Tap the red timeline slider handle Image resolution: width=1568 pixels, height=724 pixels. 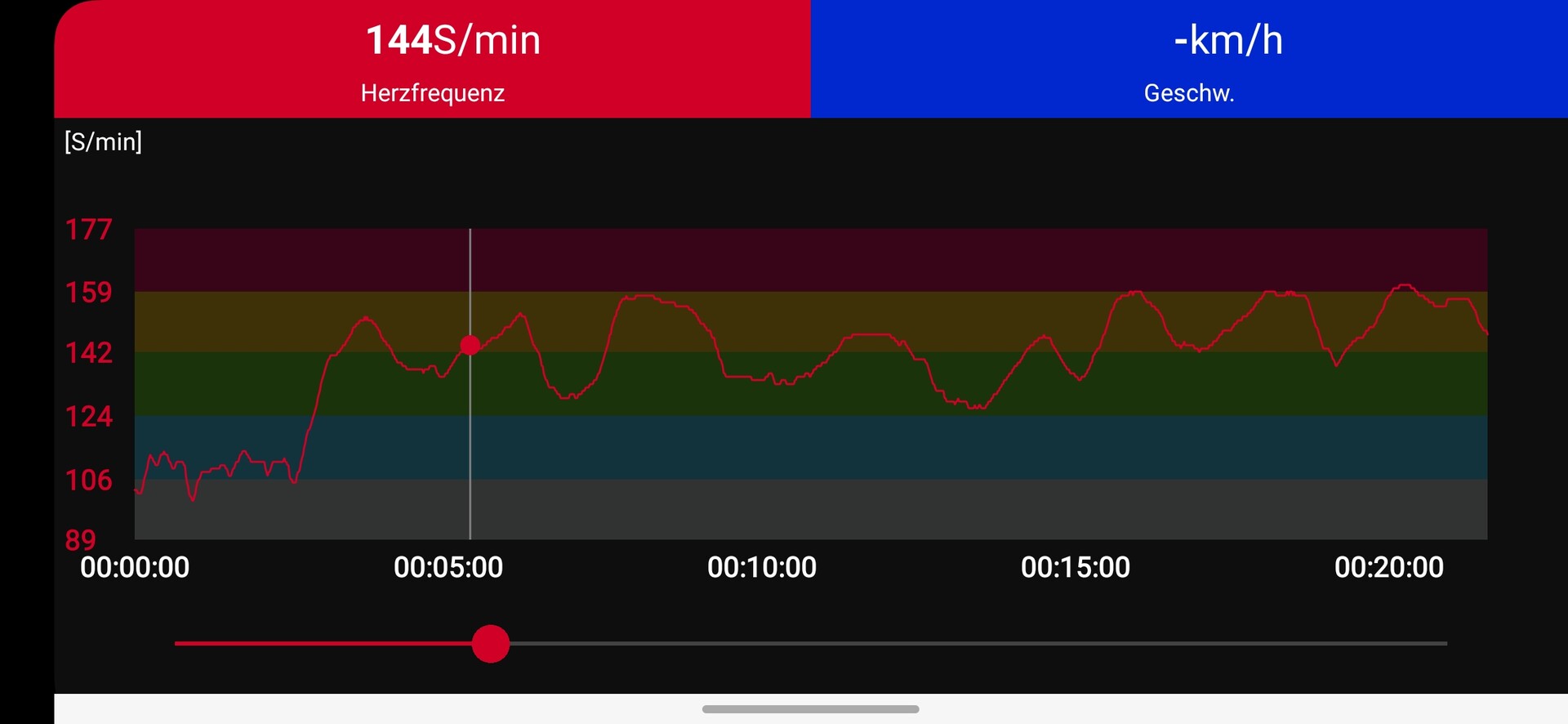(x=491, y=644)
